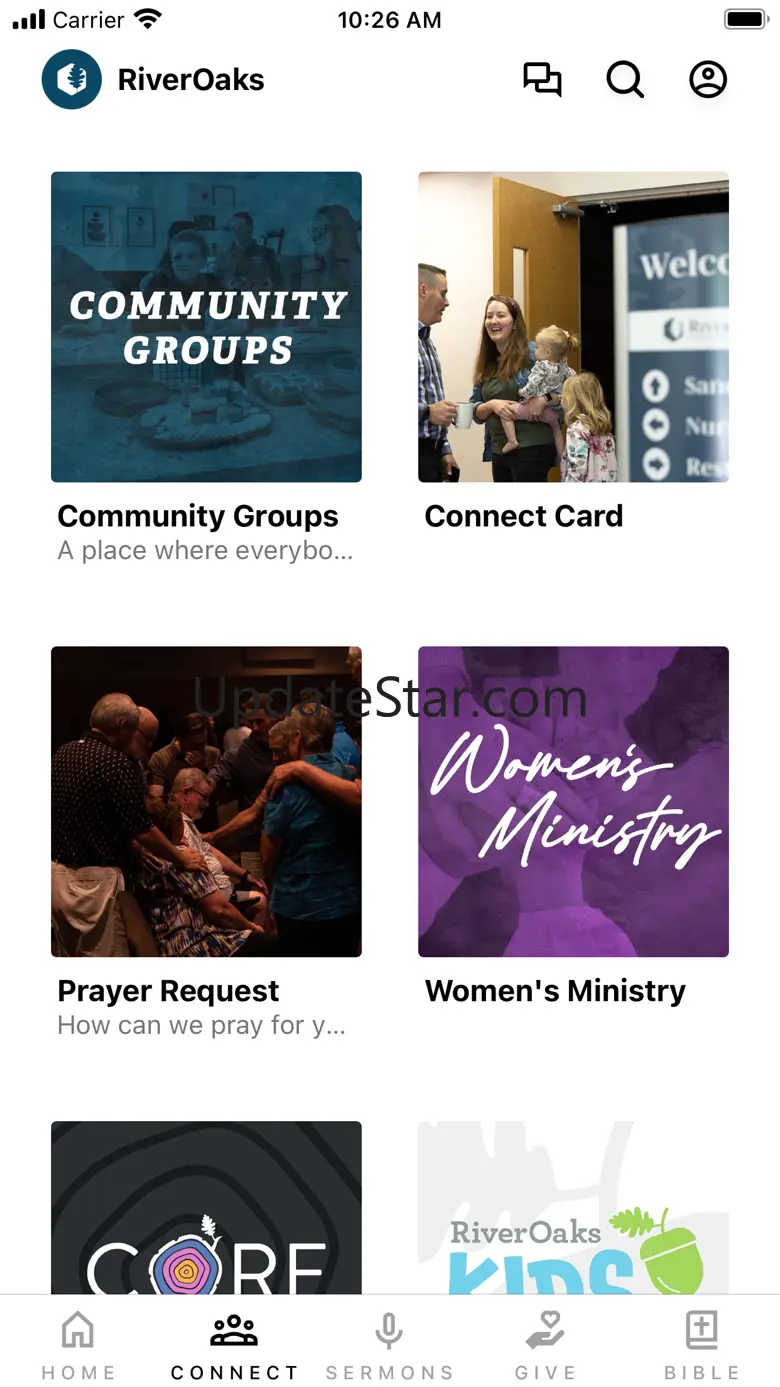The height and width of the screenshot is (1387, 780).
Task: Open the user profile icon
Action: (x=708, y=80)
